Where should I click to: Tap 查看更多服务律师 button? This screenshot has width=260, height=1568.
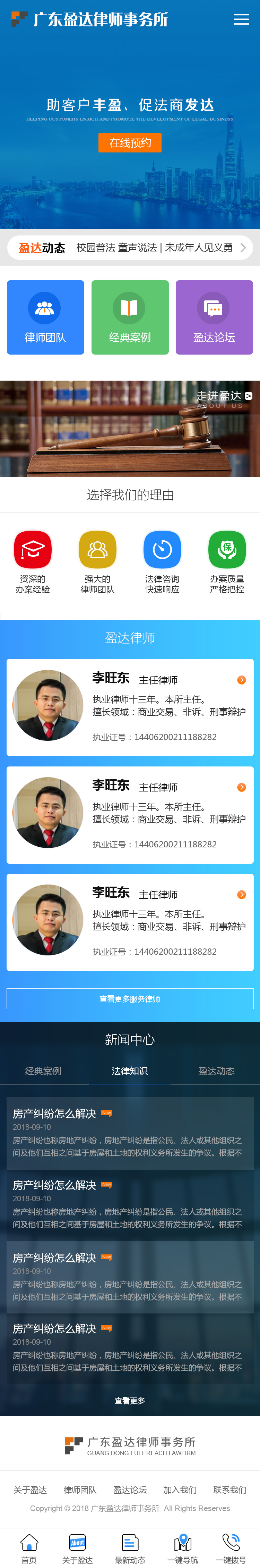(130, 999)
